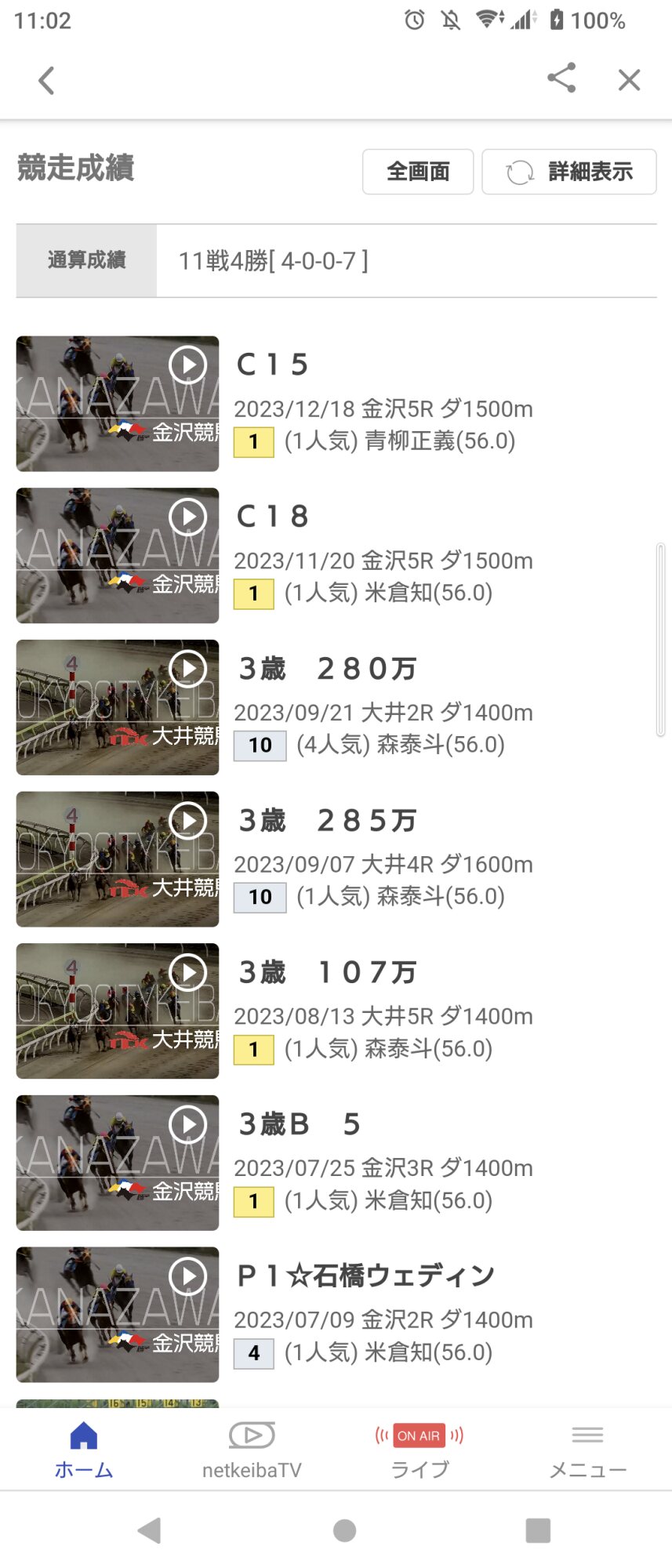Switch to the ホーム tab
This screenshot has height=1568, width=672.
point(84,1449)
